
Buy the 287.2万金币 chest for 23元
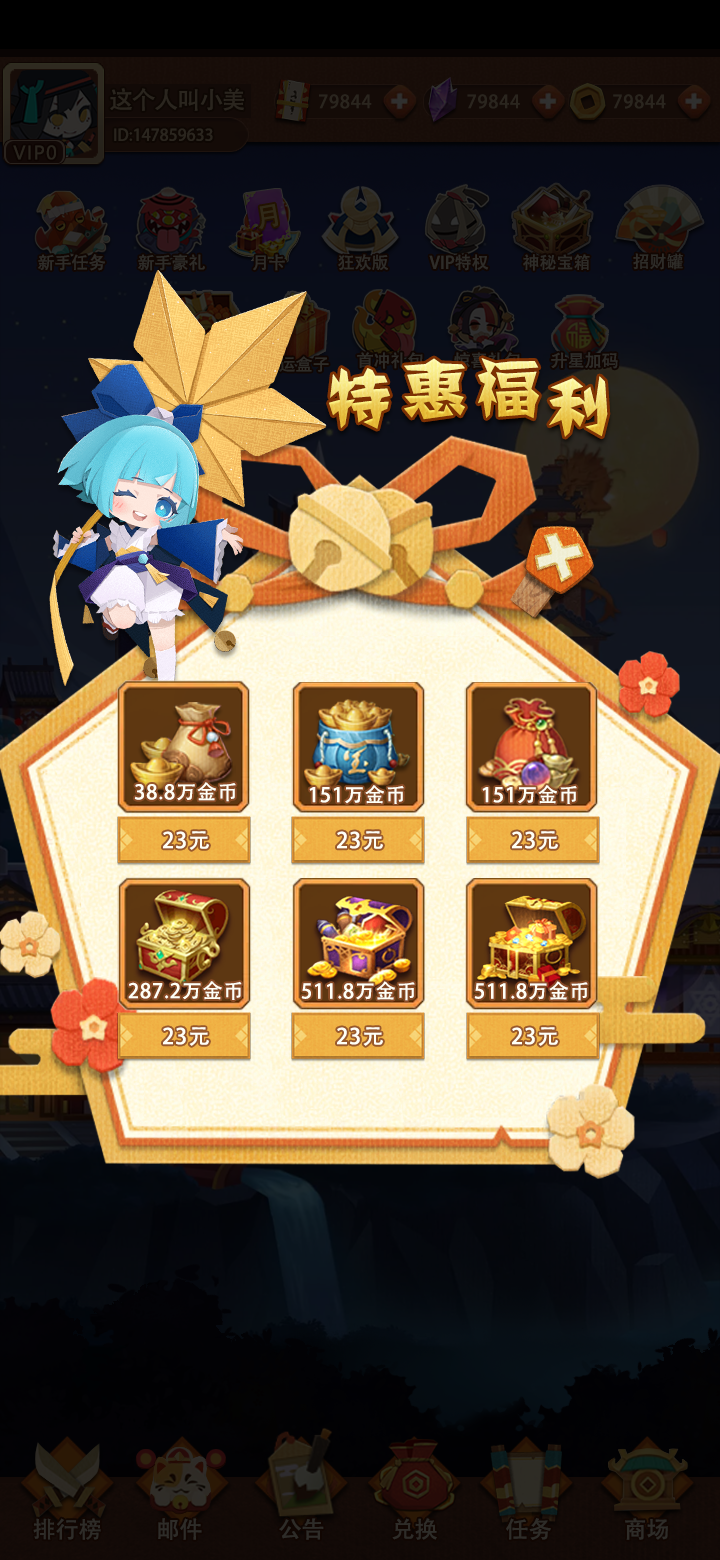point(184,1036)
